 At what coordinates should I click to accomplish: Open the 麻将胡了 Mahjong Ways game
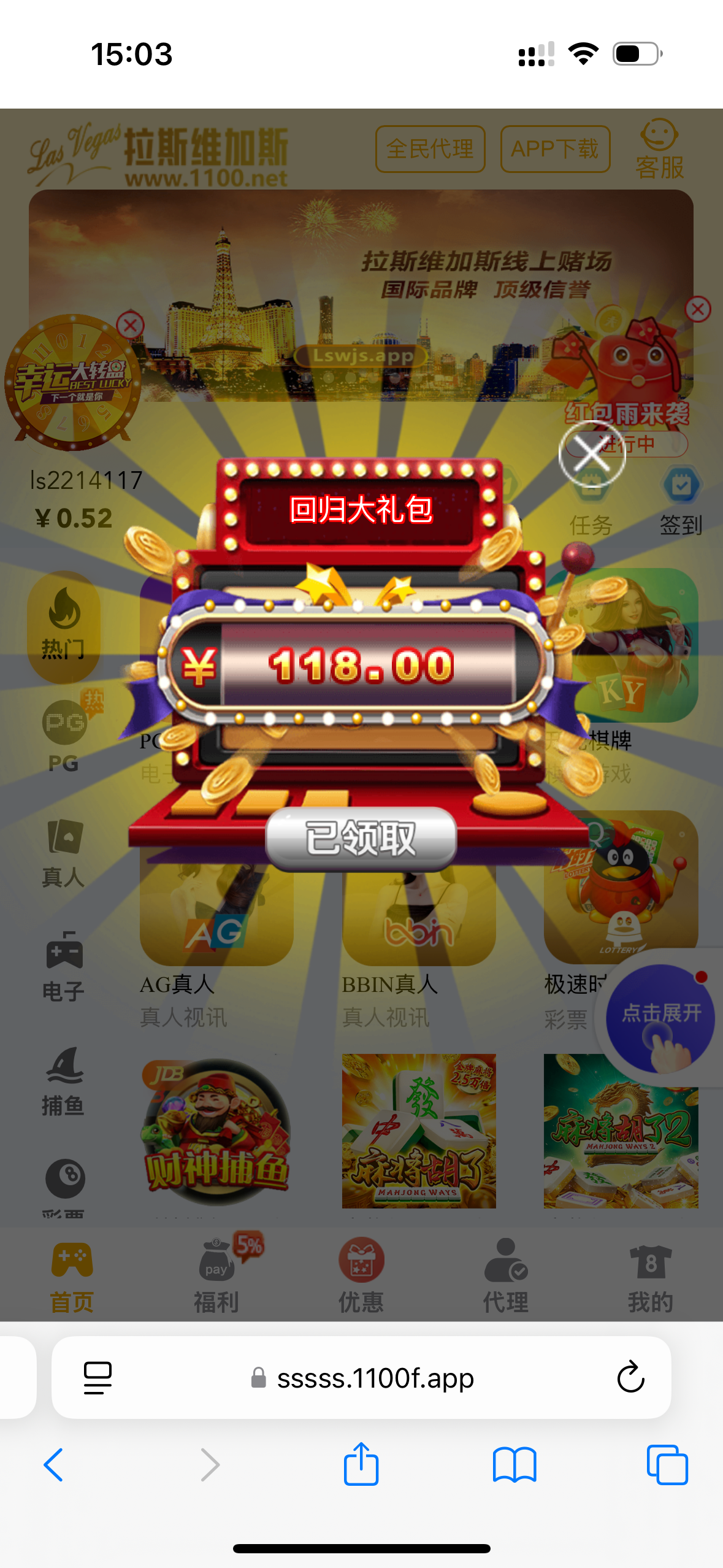pyautogui.click(x=419, y=1132)
